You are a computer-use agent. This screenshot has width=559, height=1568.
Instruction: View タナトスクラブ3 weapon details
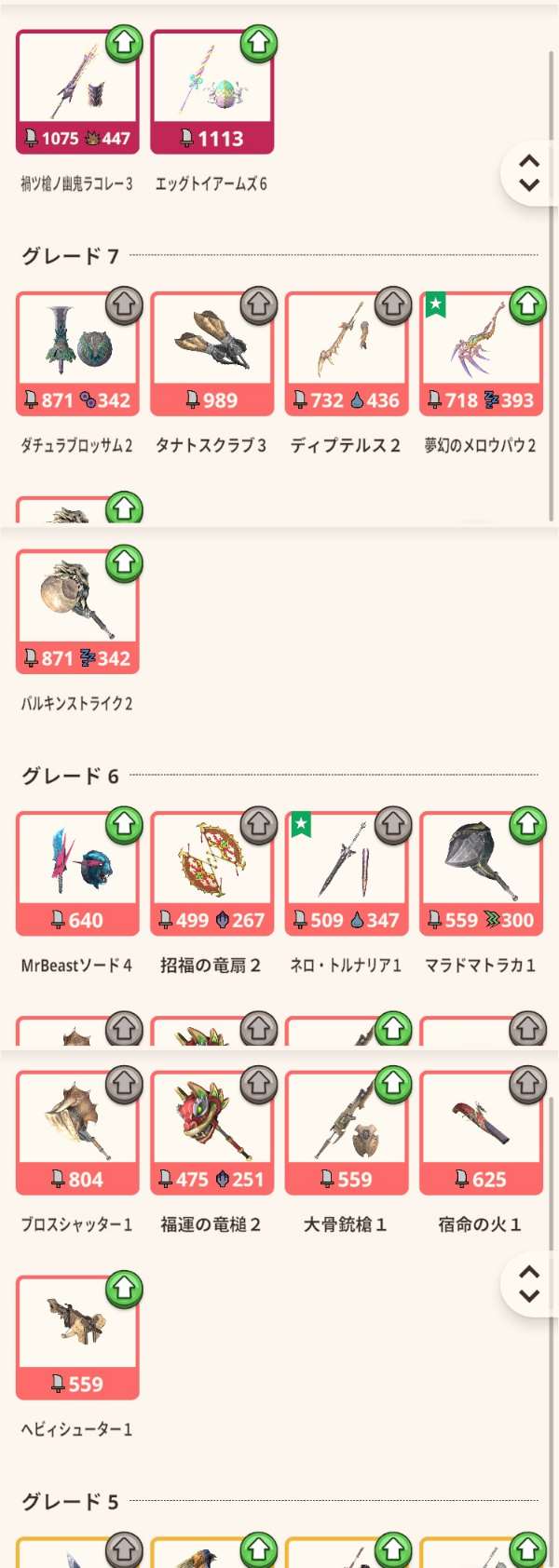coord(211,354)
